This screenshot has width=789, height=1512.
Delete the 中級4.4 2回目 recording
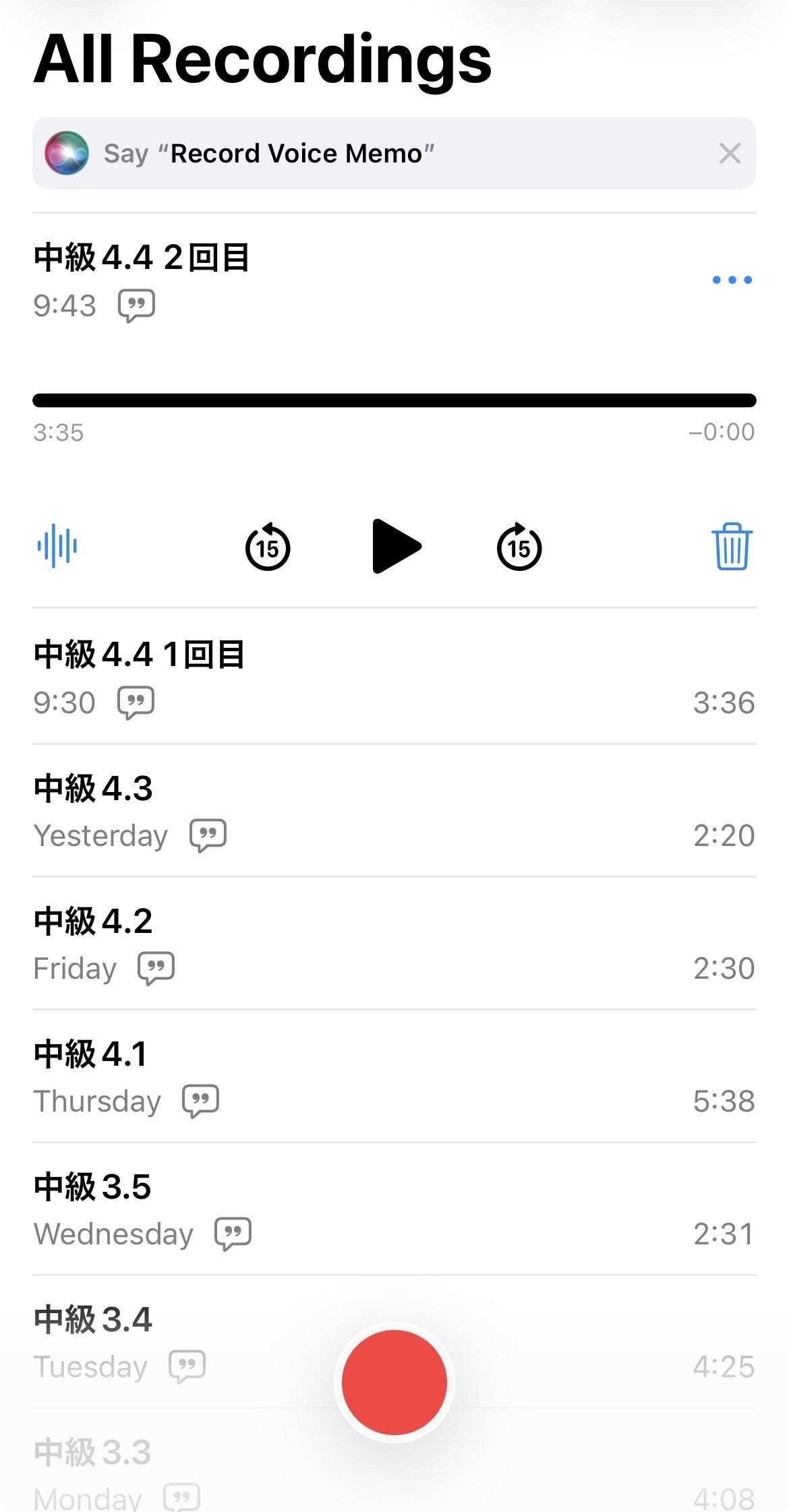732,547
